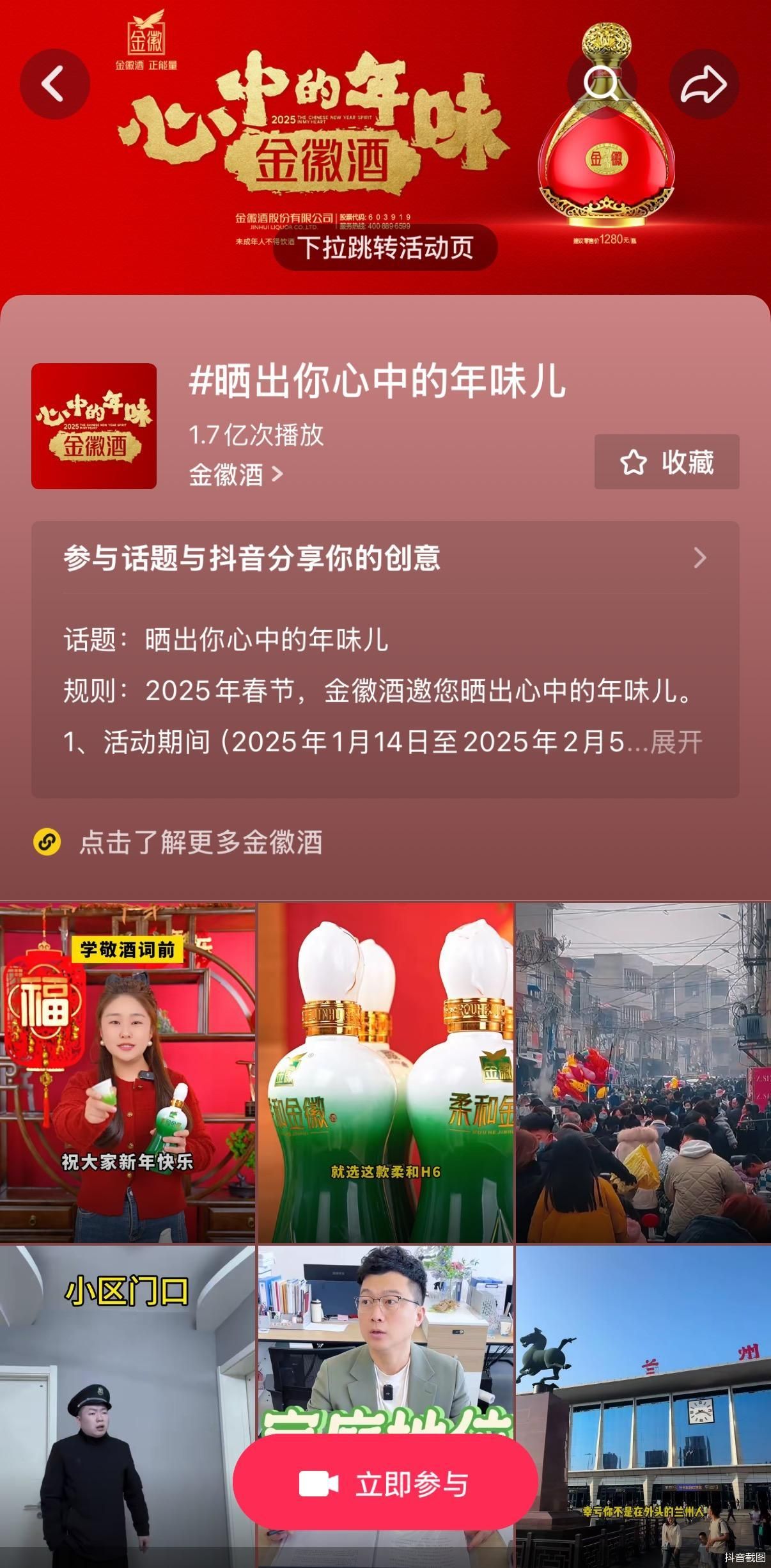The width and height of the screenshot is (771, 1568).
Task: Tap 立即参与 to join the challenge
Action: coord(385,1484)
